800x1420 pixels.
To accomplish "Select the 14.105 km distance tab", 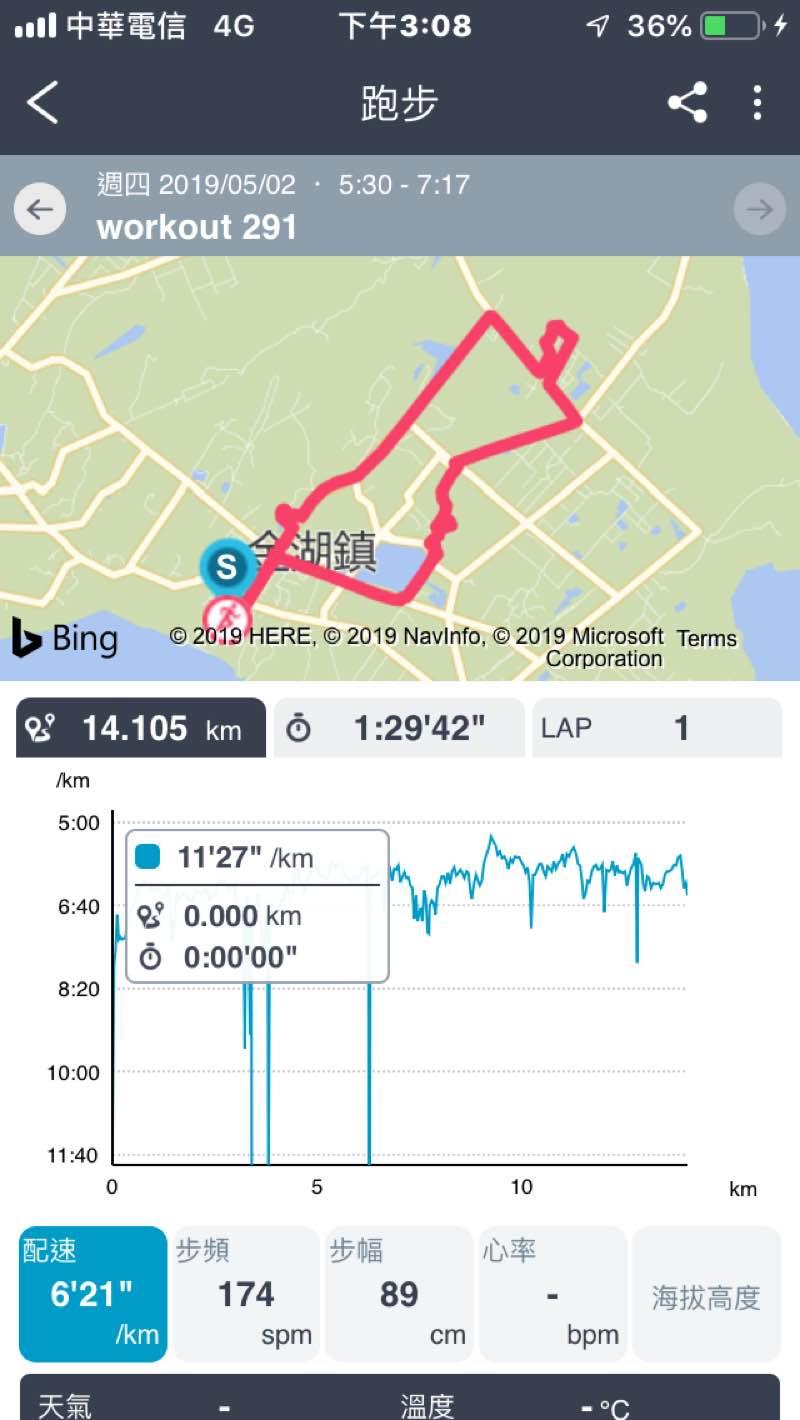I will coord(141,728).
